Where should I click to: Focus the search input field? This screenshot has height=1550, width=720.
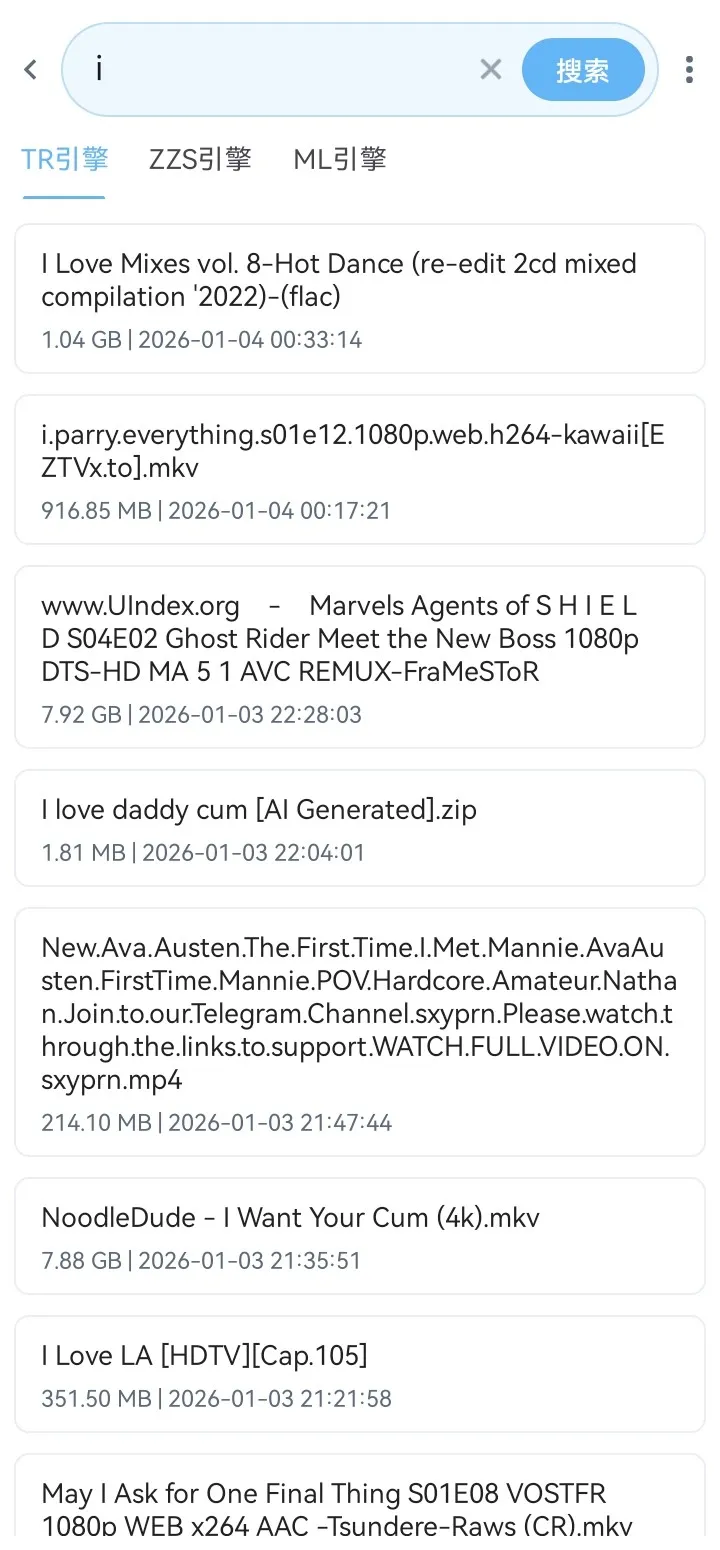point(280,69)
